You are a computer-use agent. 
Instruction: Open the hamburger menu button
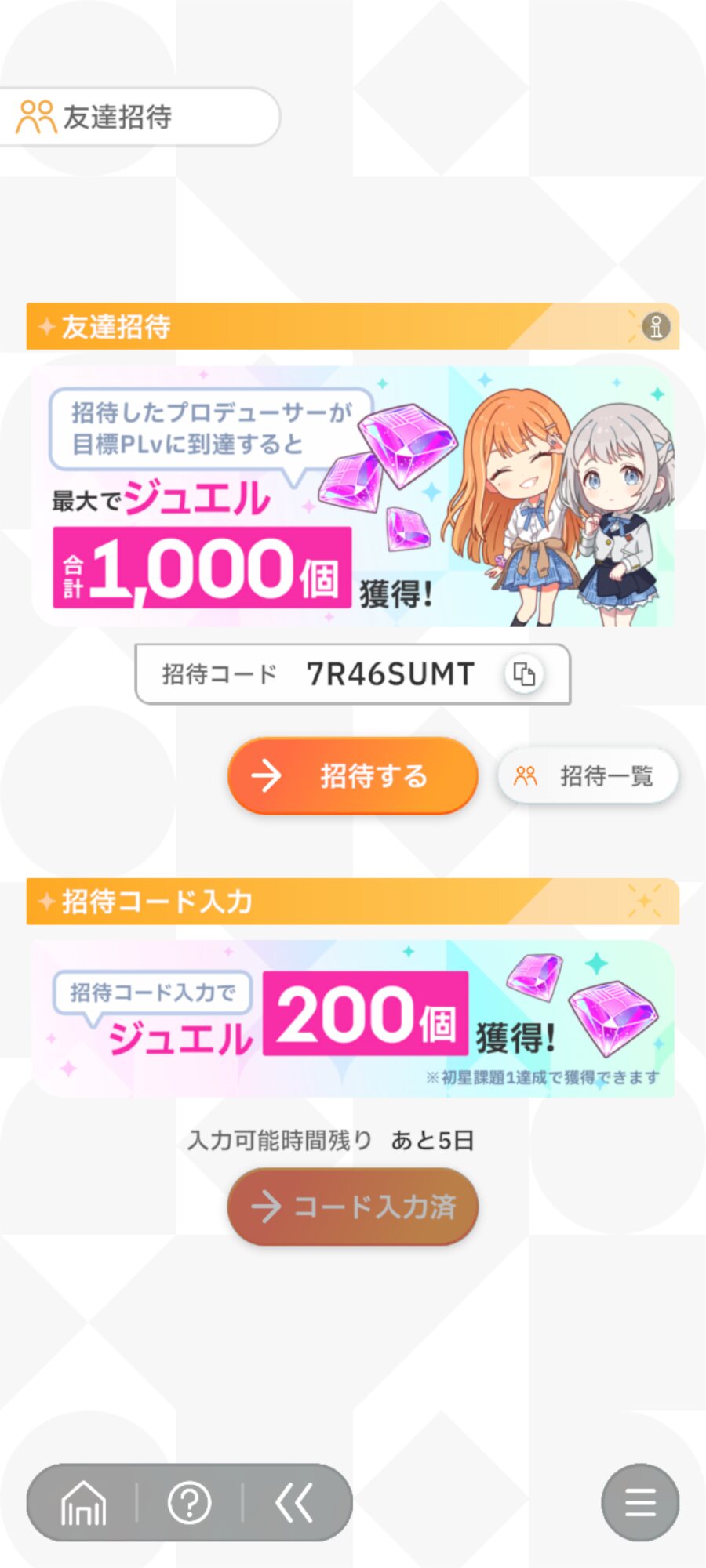pos(640,1502)
